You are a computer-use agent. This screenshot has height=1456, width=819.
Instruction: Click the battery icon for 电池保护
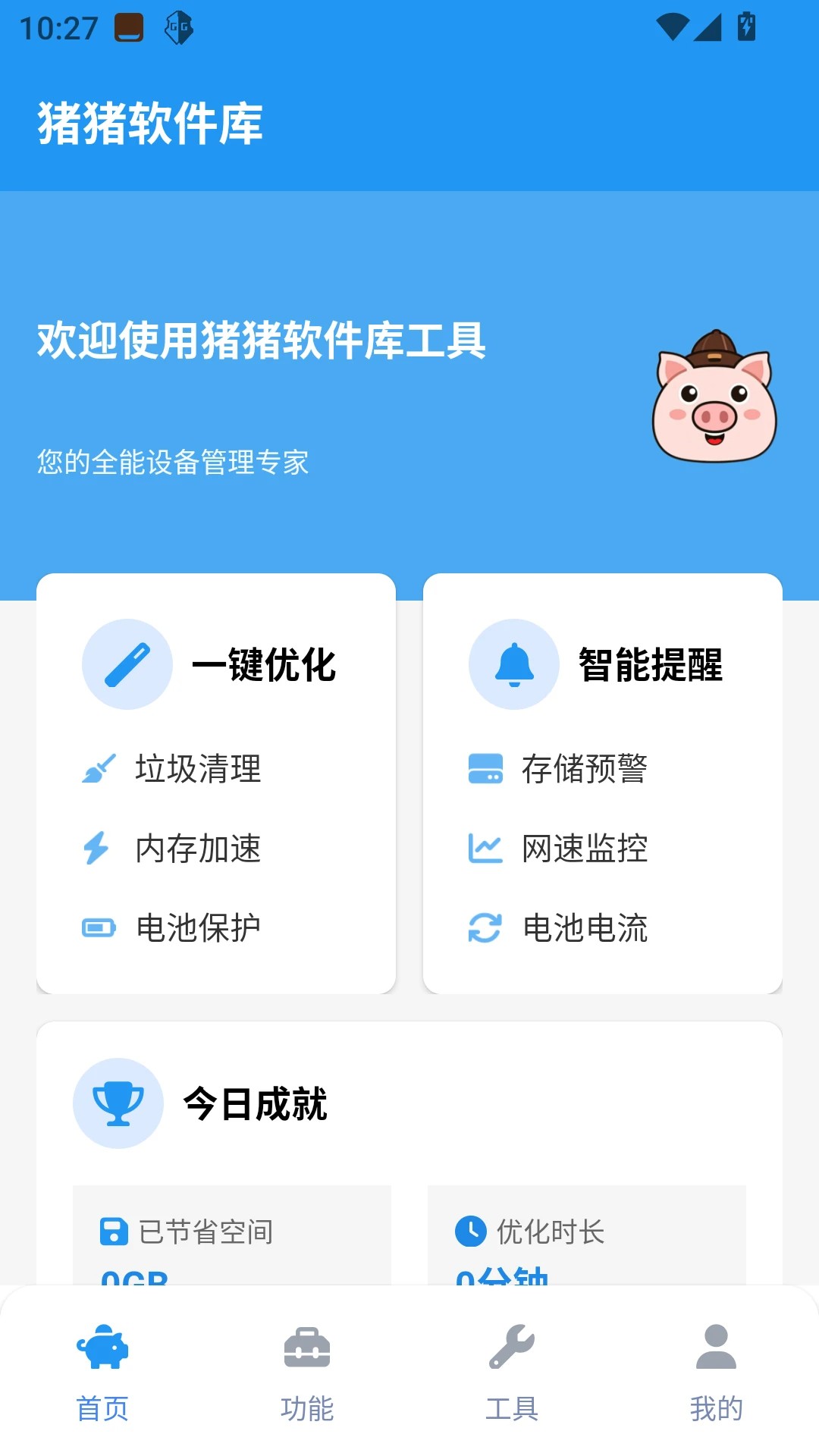96,927
